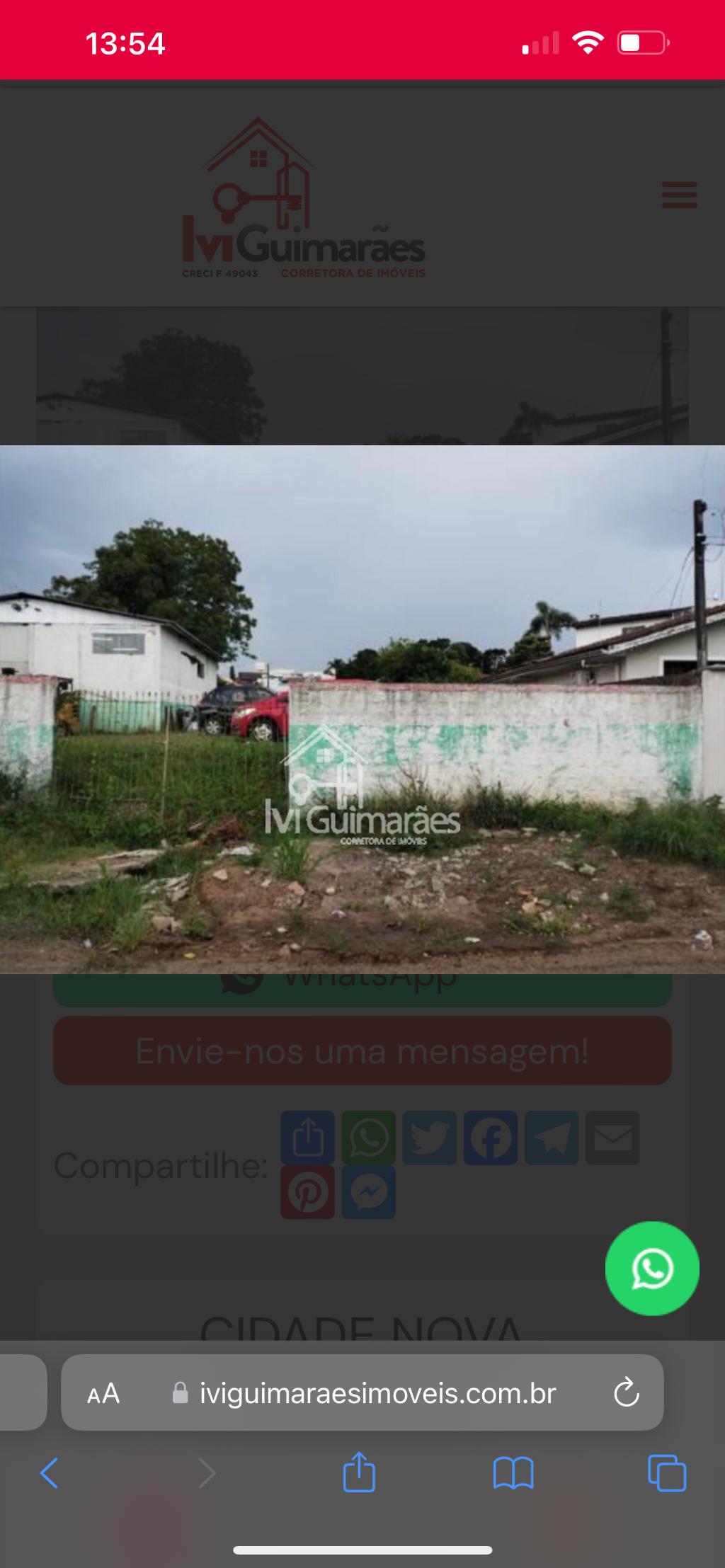Open the floating WhatsApp chat button
The image size is (725, 1568).
coord(652,1268)
